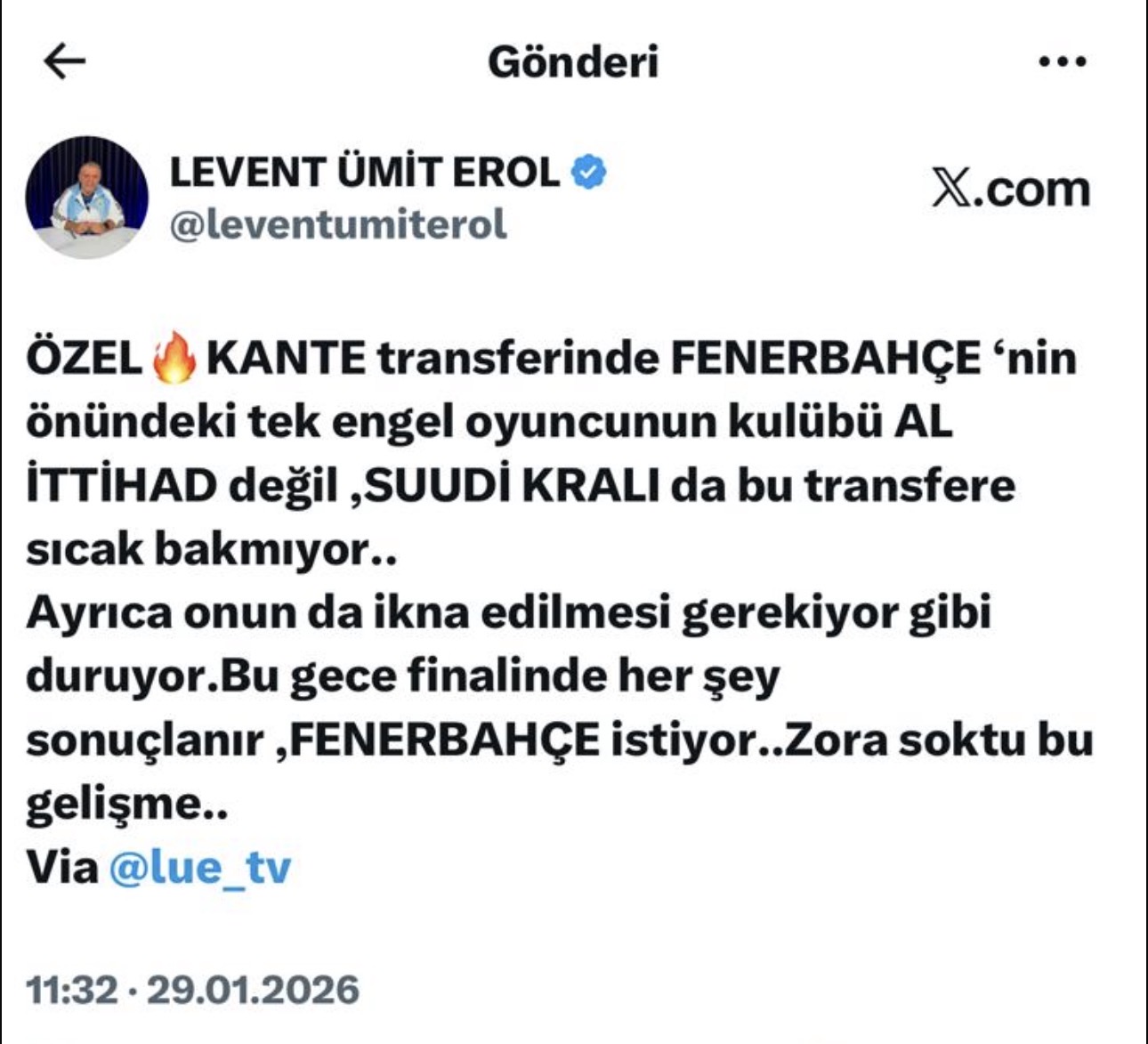
Task: Follow the @lue_tv mention link
Action: tap(199, 868)
